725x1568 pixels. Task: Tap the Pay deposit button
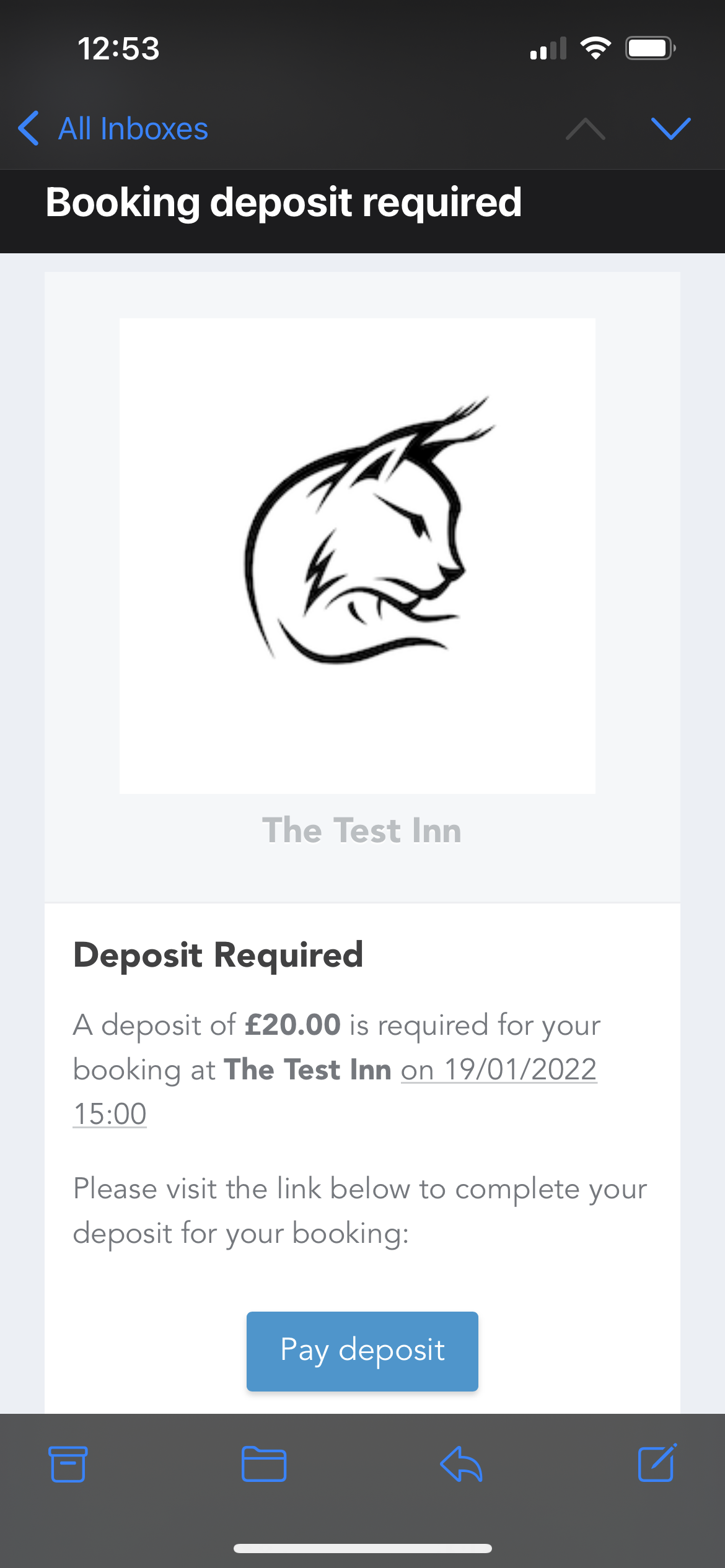[x=362, y=1351]
